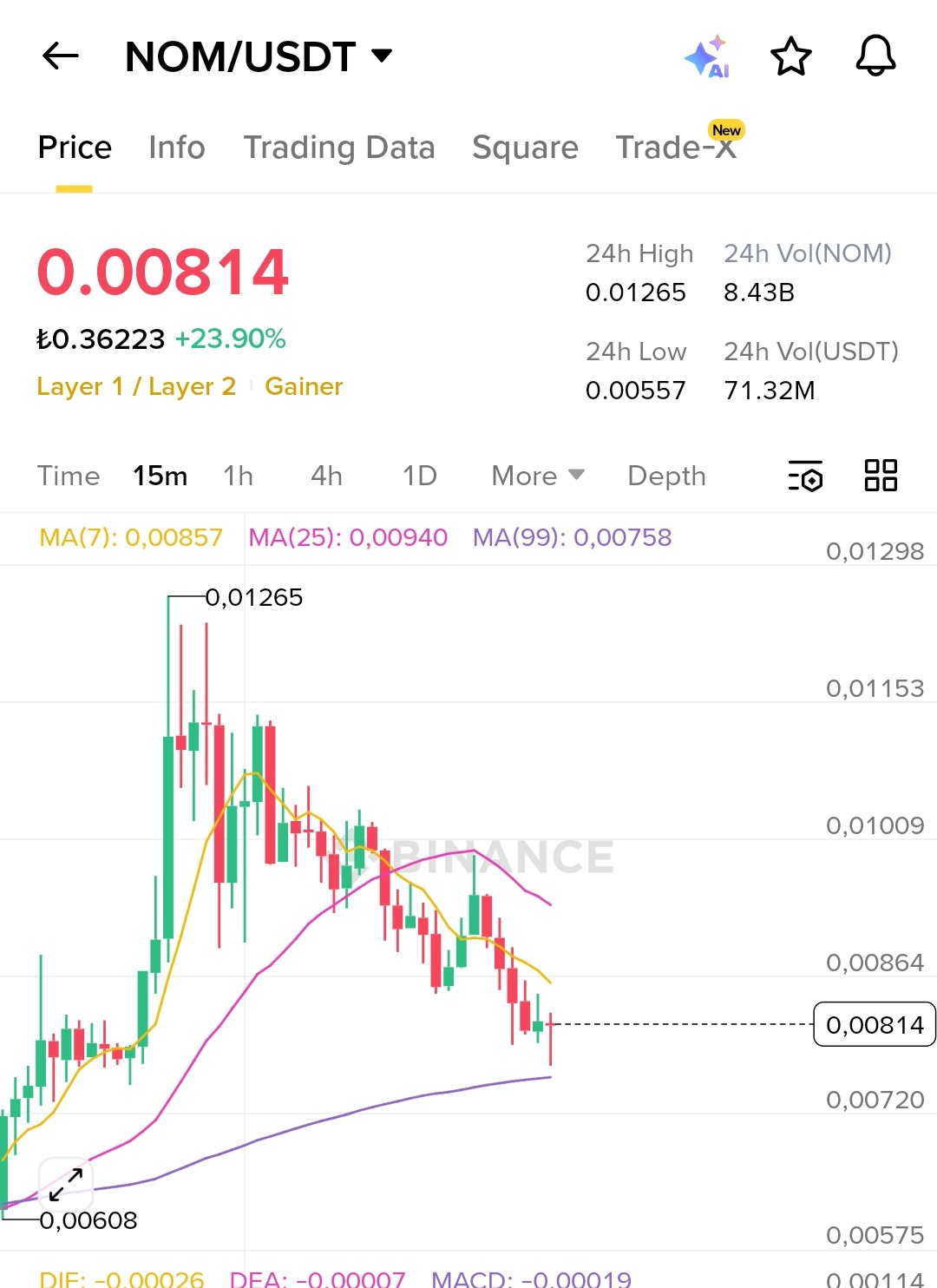Open the Gainer tag
This screenshot has height=1288, width=937.
304,386
